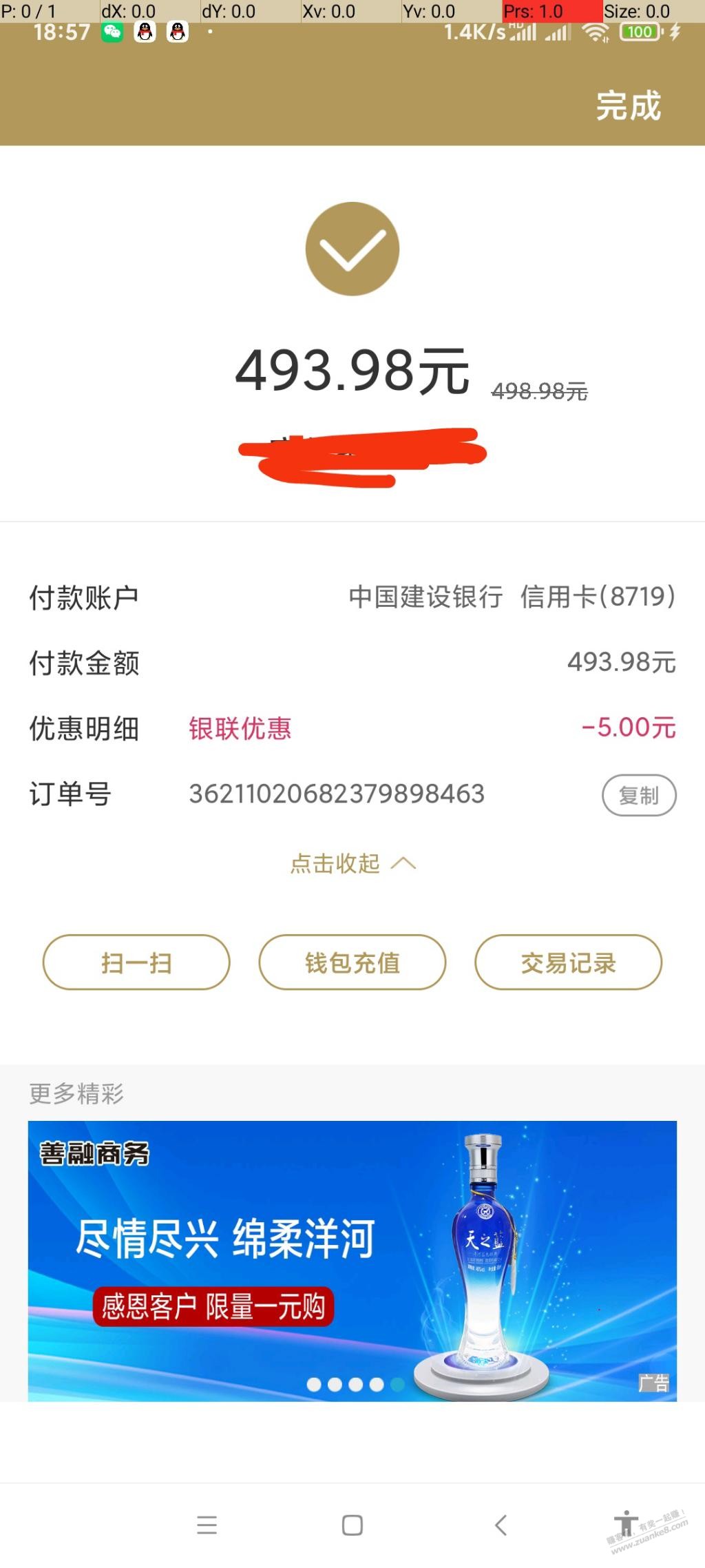Go to the system home screen
Image resolution: width=705 pixels, height=1568 pixels.
(352, 1525)
